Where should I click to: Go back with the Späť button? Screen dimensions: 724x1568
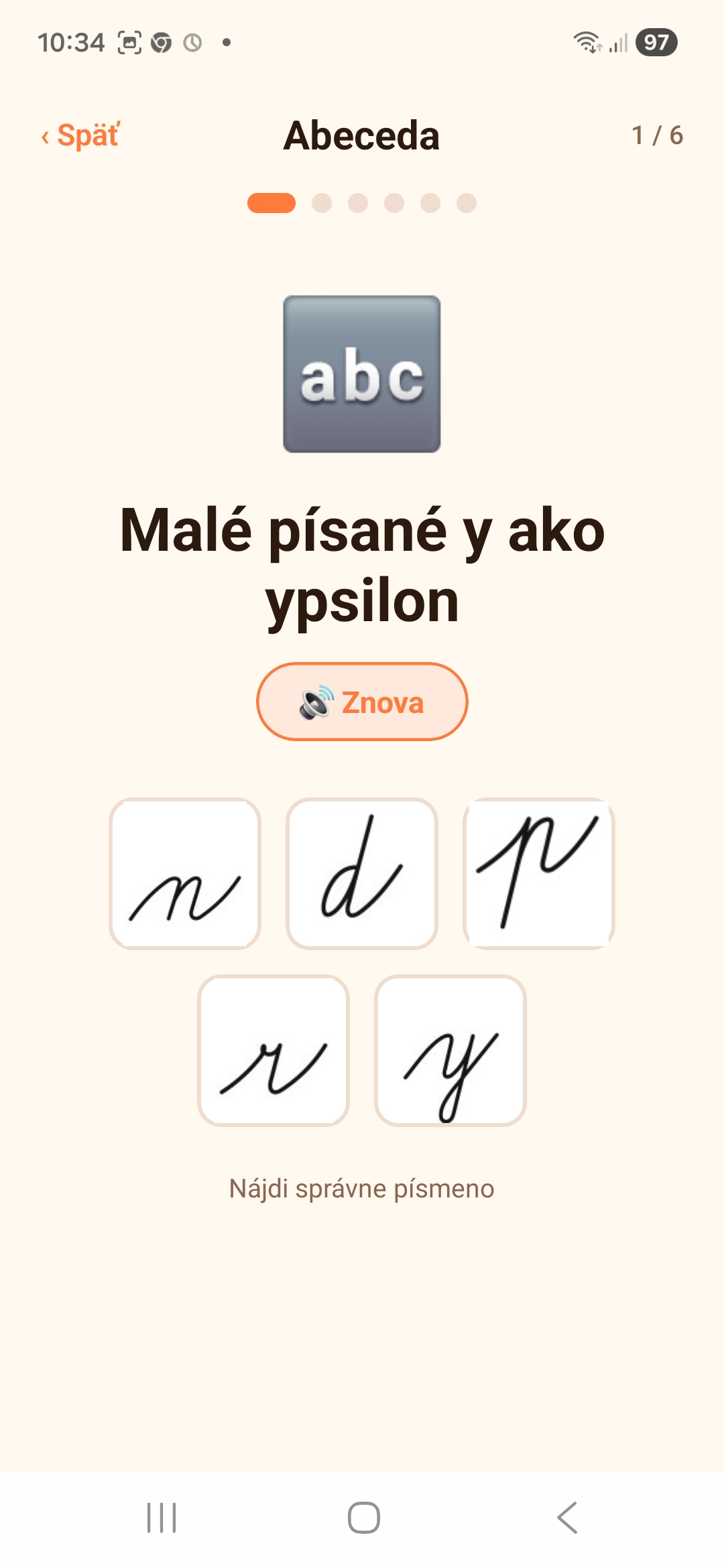pyautogui.click(x=80, y=135)
